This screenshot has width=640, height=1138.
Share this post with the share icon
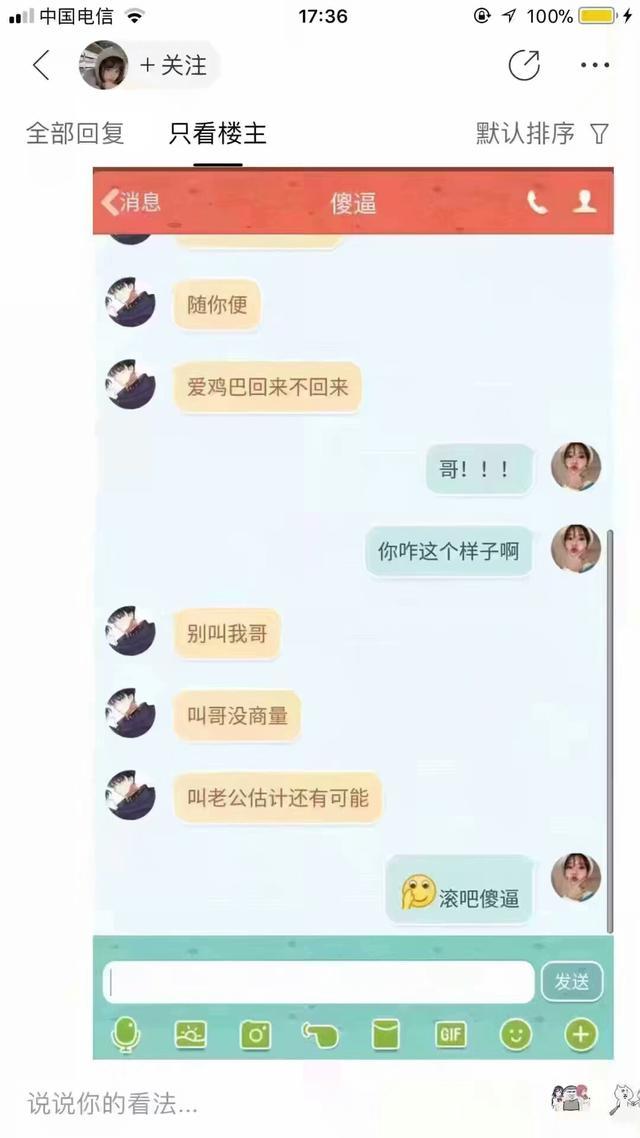(x=524, y=66)
